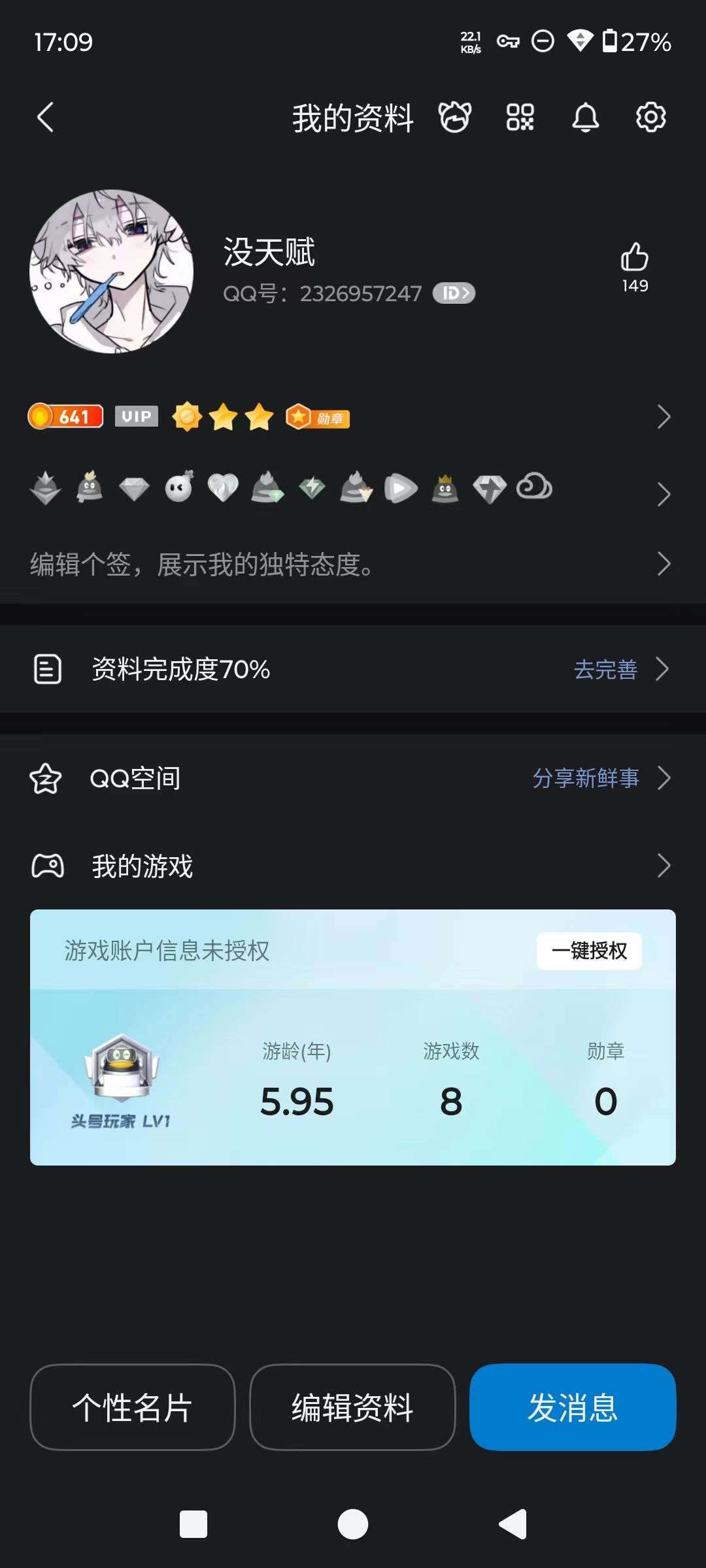The height and width of the screenshot is (1568, 706).
Task: Select the diamond privilege icon
Action: tap(134, 489)
